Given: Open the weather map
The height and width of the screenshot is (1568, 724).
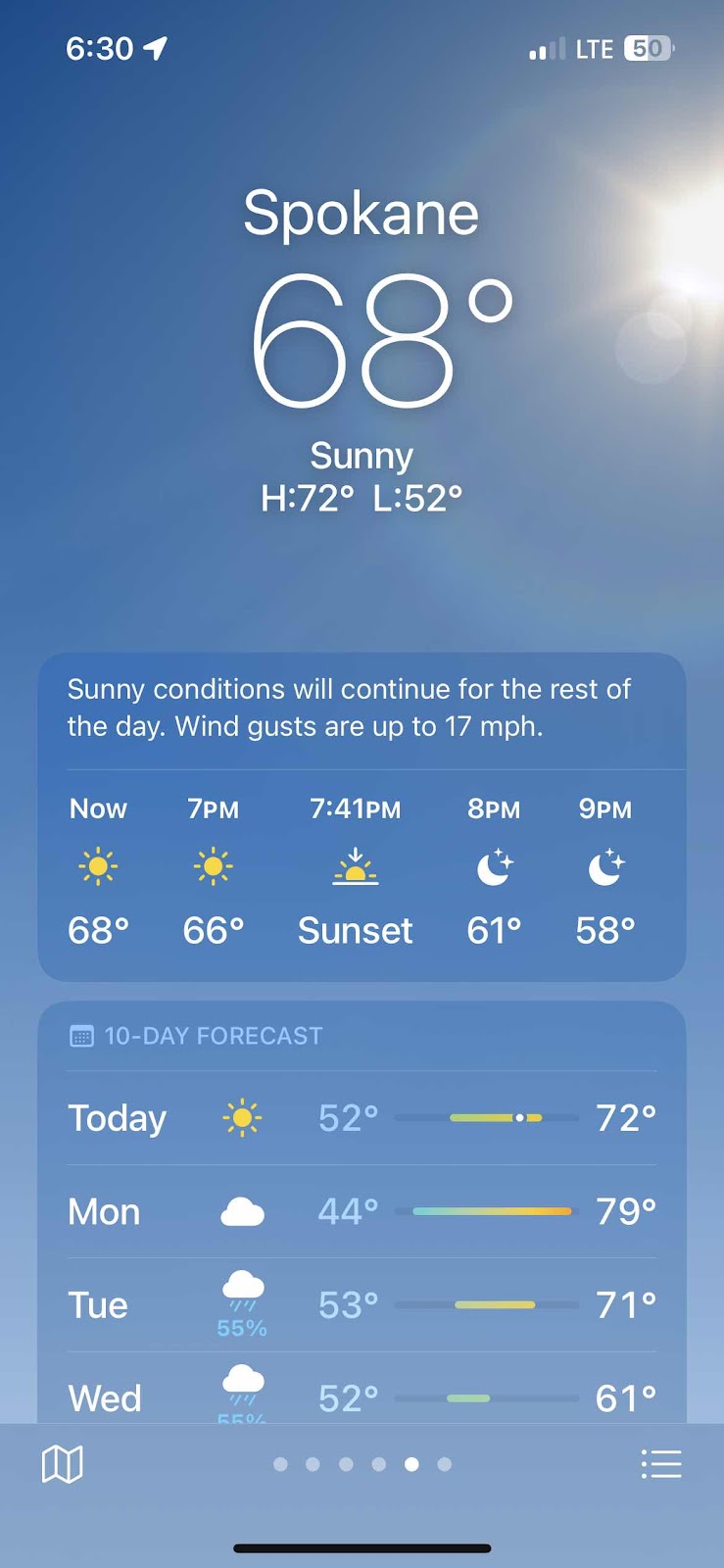Looking at the screenshot, I should click(62, 1464).
